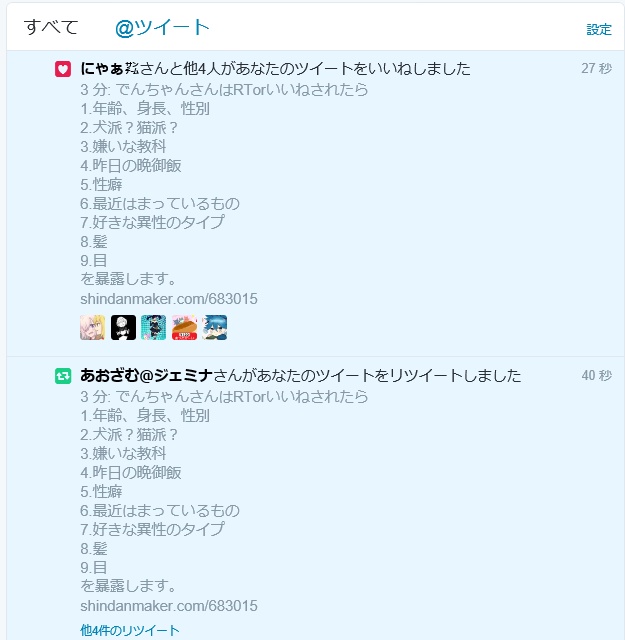Open 設定 for notifications
This screenshot has width=625, height=640.
(x=599, y=30)
